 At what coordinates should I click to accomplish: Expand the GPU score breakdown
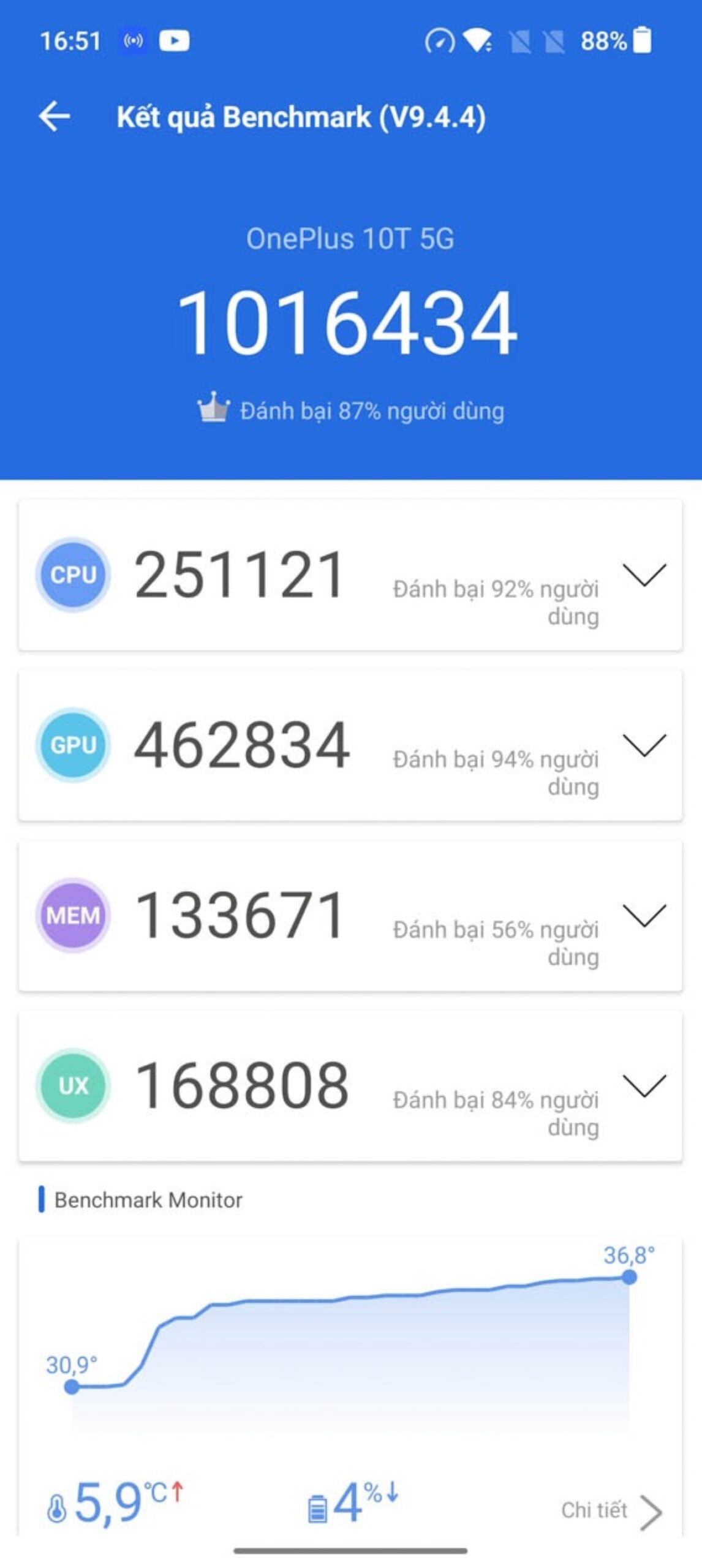click(644, 745)
